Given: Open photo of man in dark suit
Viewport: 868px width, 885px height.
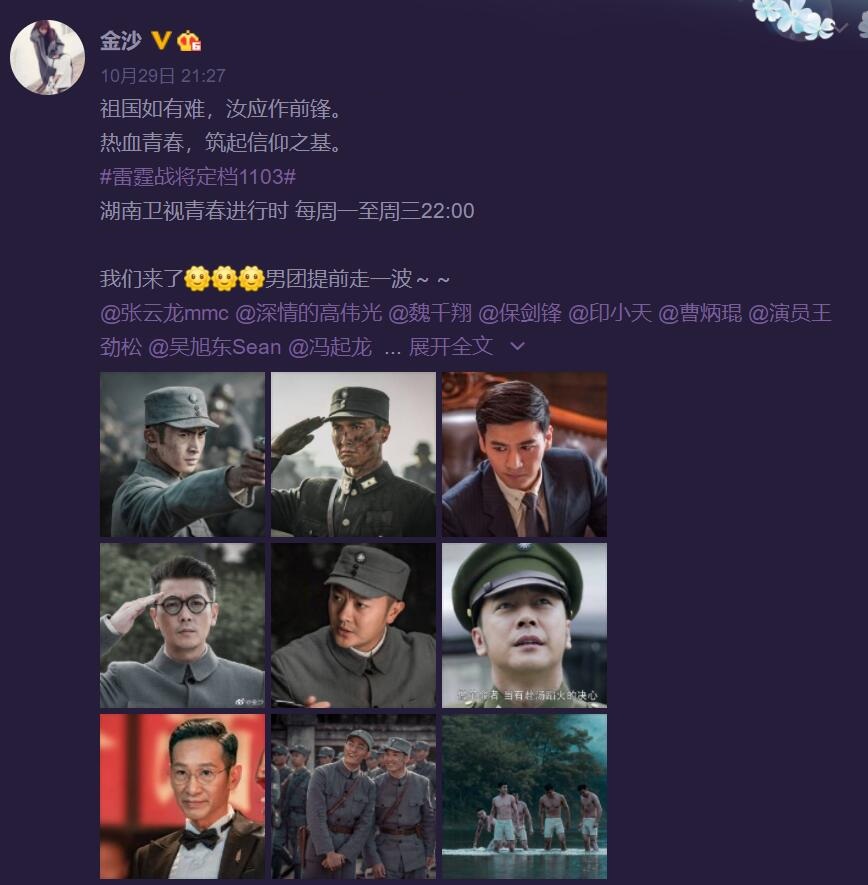Looking at the screenshot, I should 524,454.
